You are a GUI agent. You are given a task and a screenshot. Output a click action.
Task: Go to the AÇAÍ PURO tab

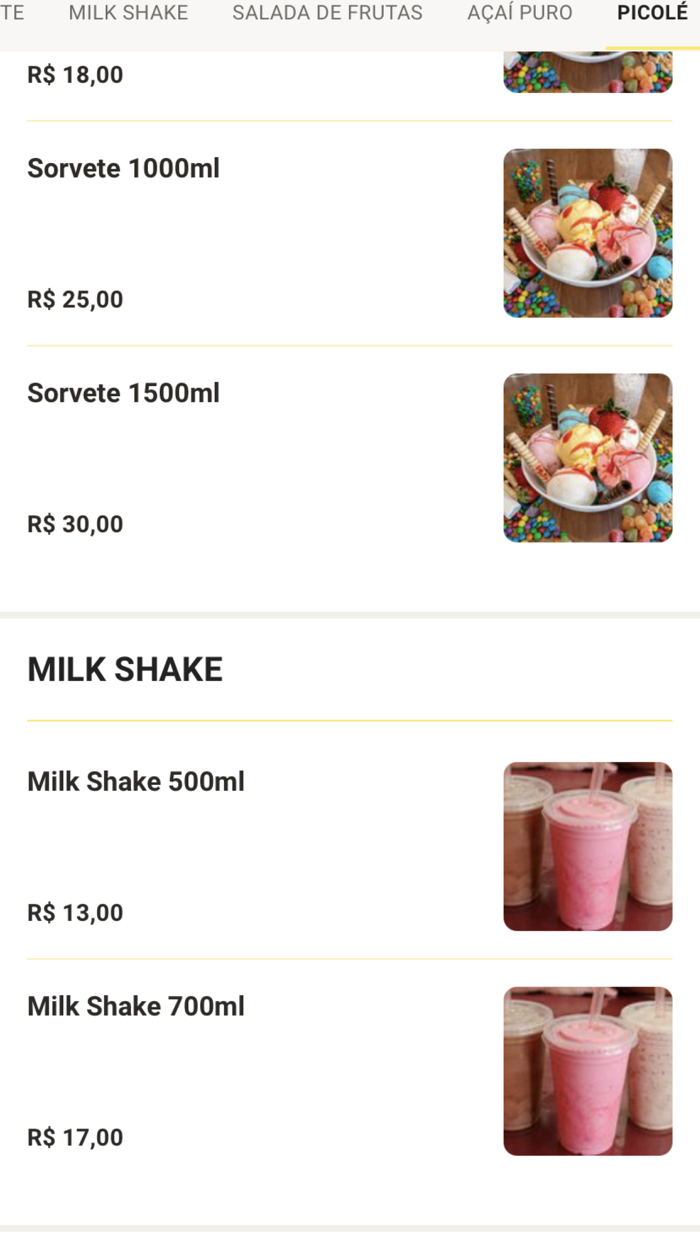click(x=519, y=14)
